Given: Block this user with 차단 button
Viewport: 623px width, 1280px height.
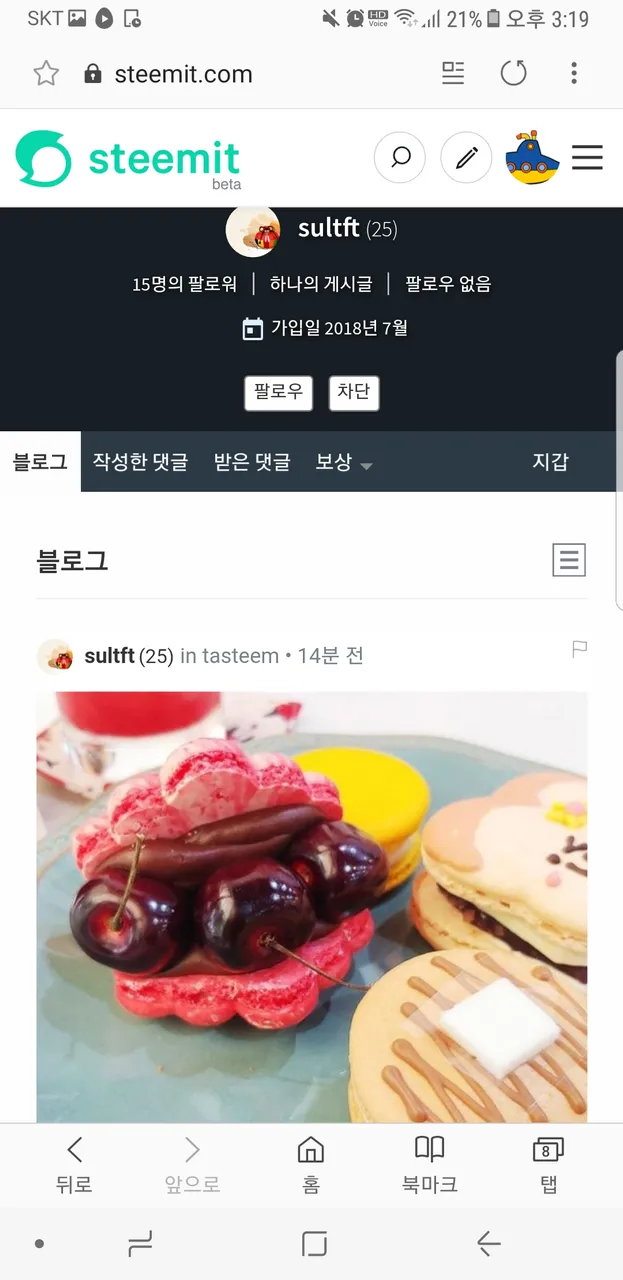Looking at the screenshot, I should (354, 392).
